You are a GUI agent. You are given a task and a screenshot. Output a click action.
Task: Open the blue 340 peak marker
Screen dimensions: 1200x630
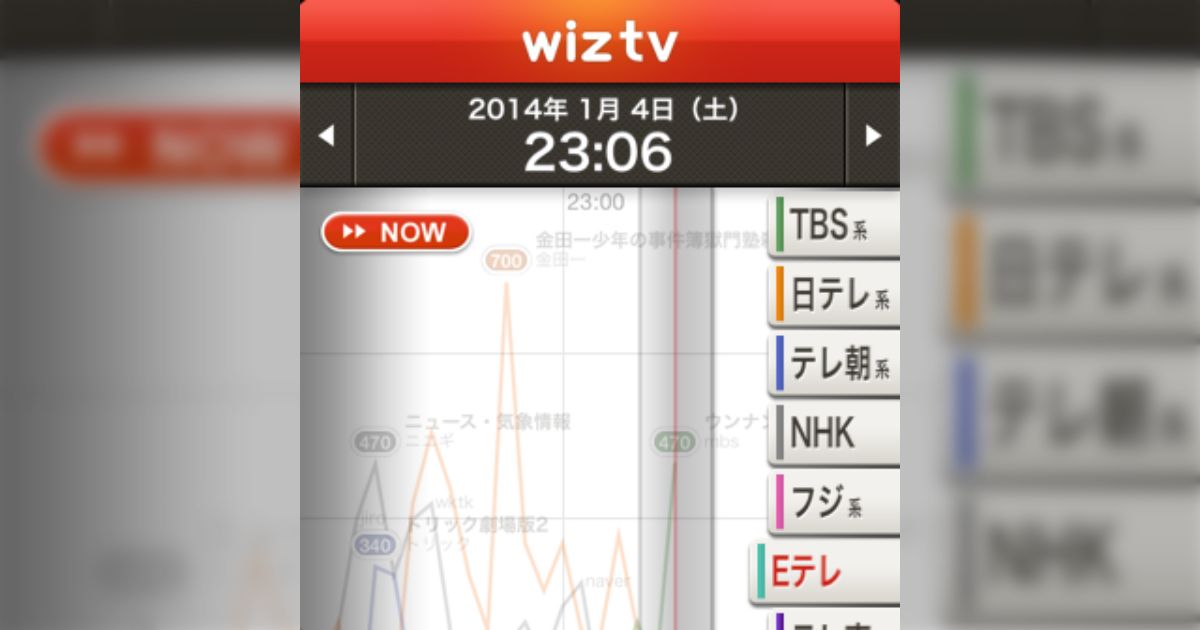point(375,545)
